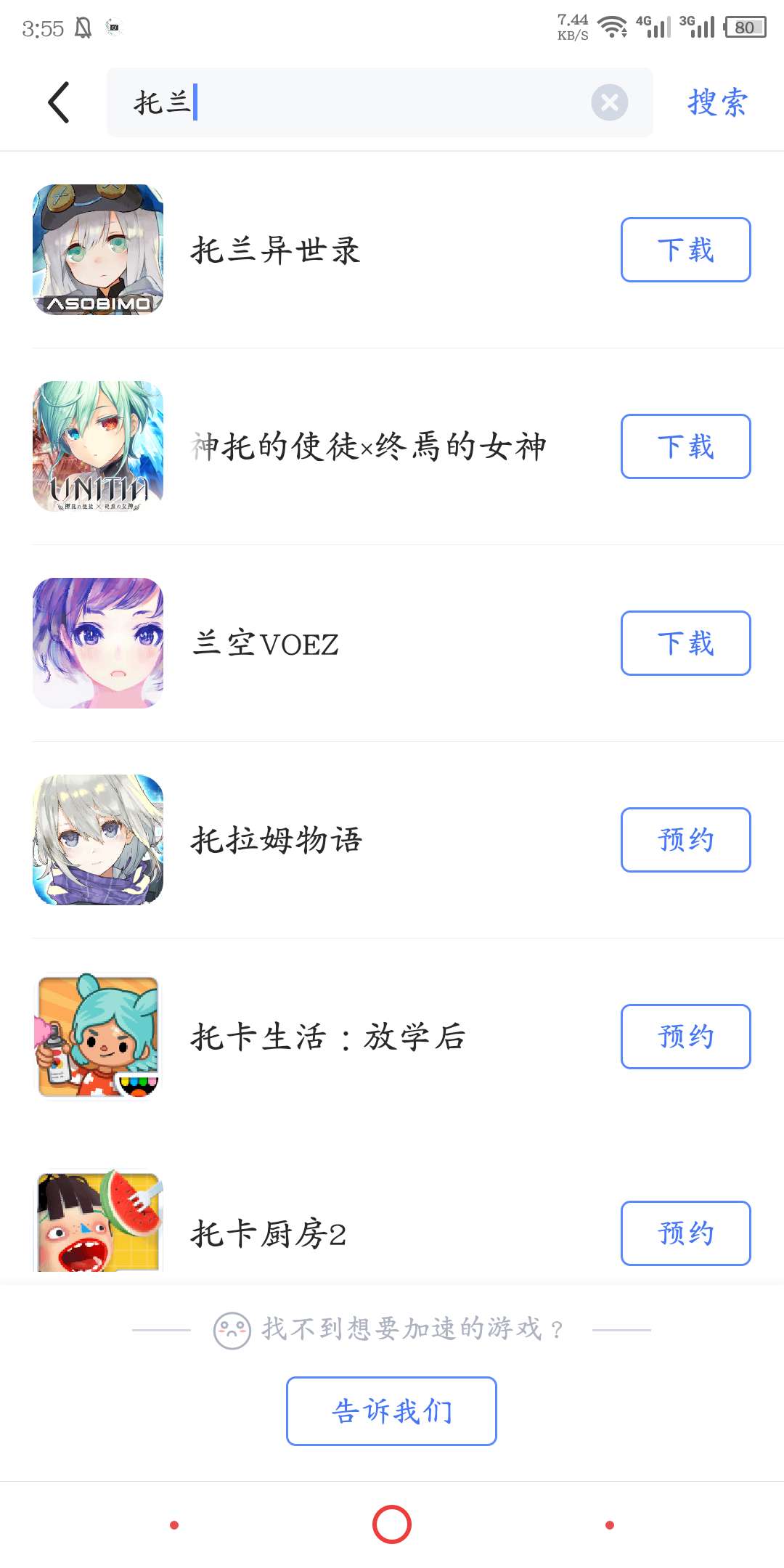Reserve 托卡生活：放学后

685,1037
